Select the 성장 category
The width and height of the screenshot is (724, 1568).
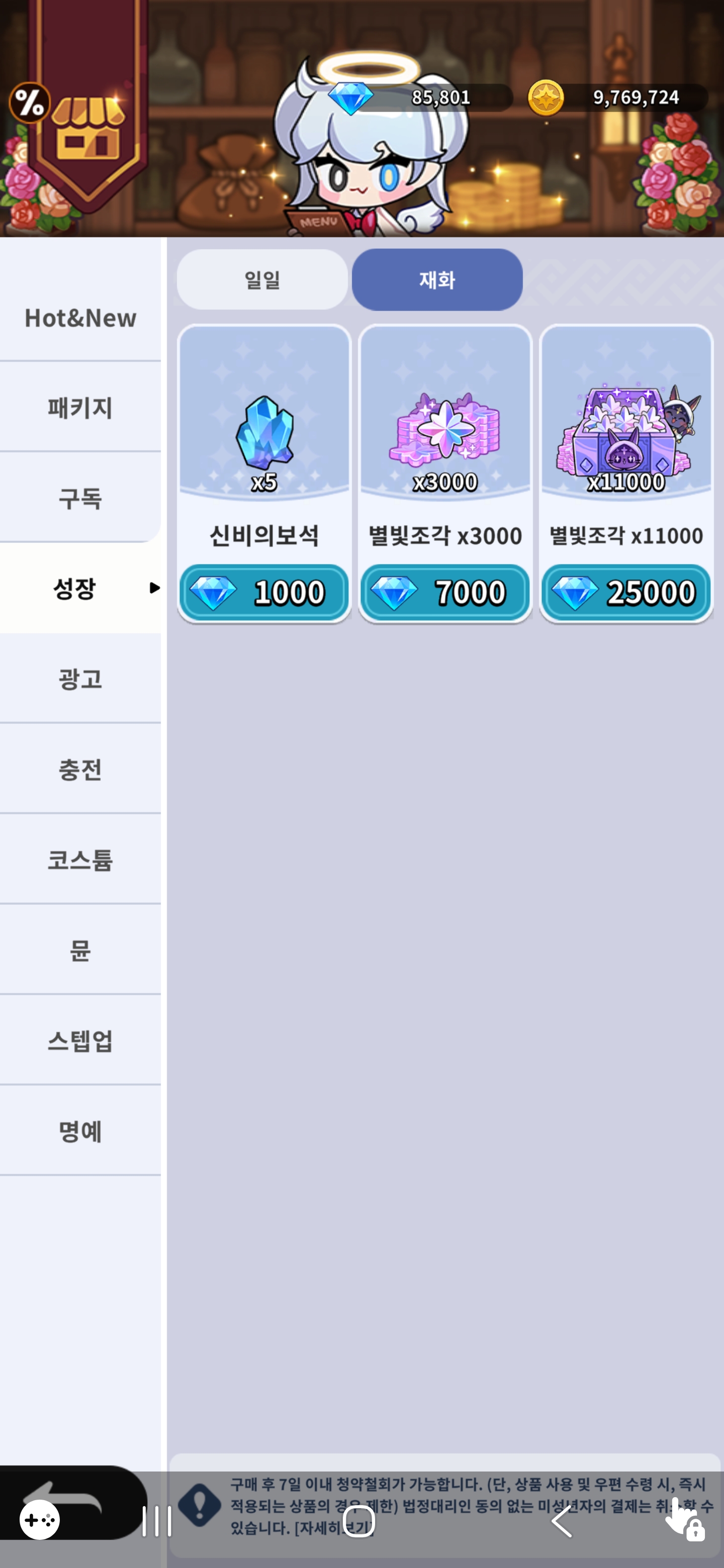tap(80, 588)
